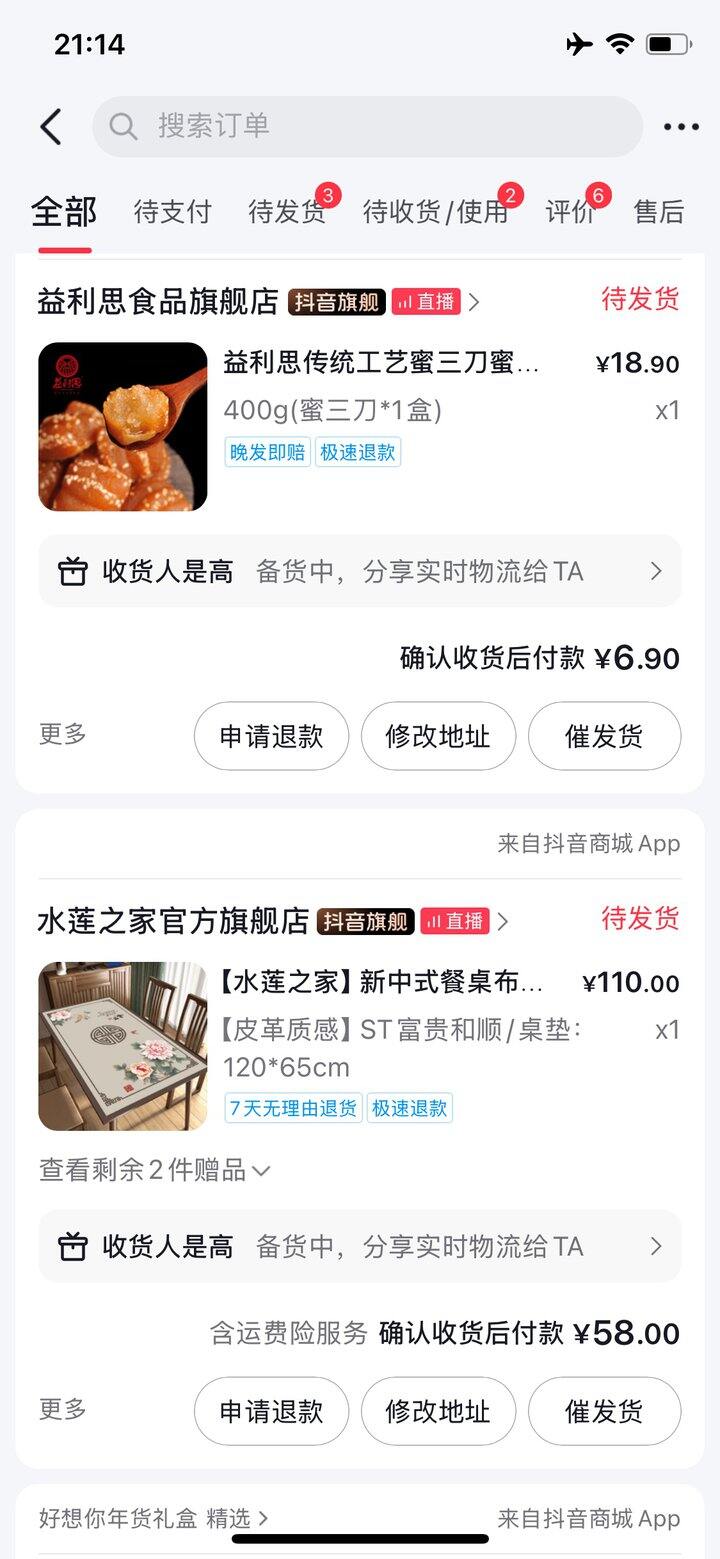Tap 申请退款 for the 益利思 order
The width and height of the screenshot is (720, 1559).
coord(271,736)
